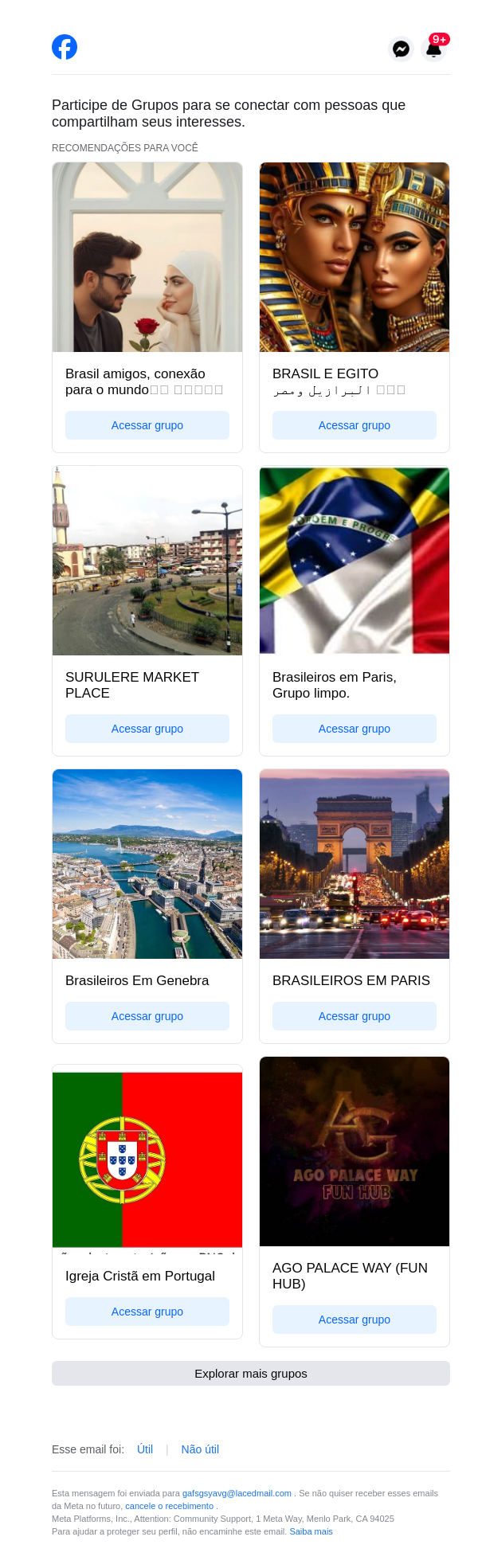This screenshot has height=1568, width=478.
Task: Mark this email as Útil
Action: pyautogui.click(x=145, y=1449)
